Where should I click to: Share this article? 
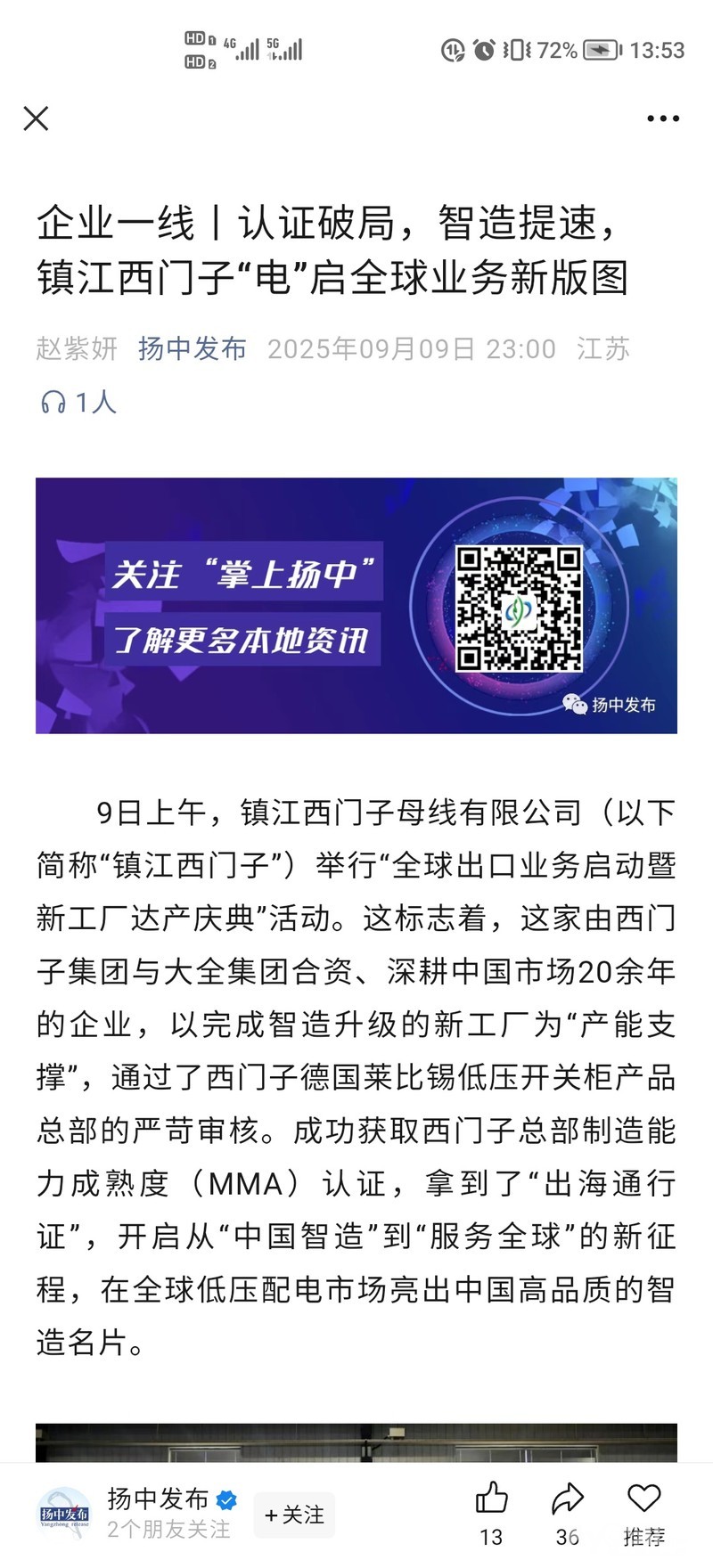click(x=568, y=1499)
